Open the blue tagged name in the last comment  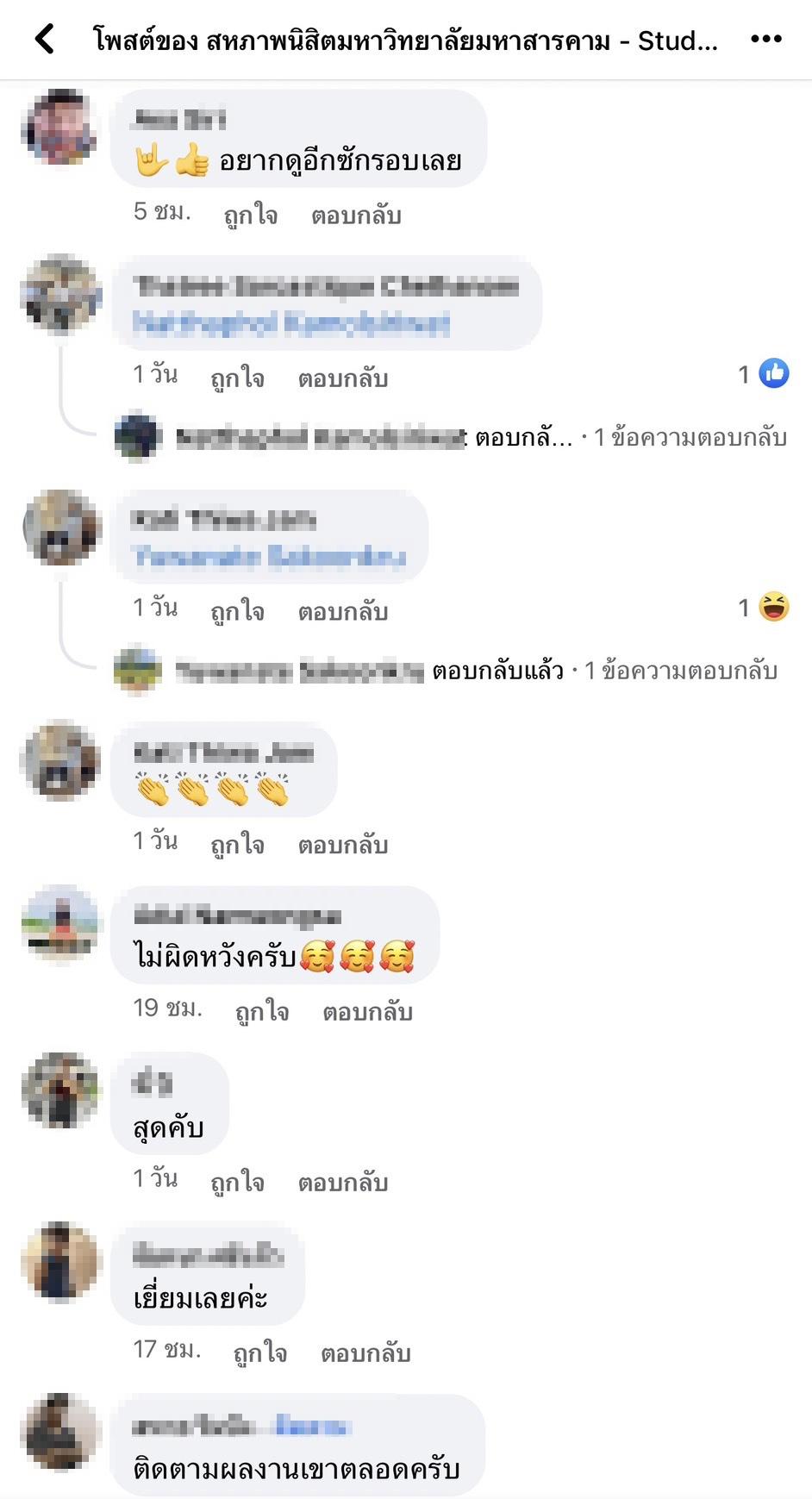point(310,1427)
